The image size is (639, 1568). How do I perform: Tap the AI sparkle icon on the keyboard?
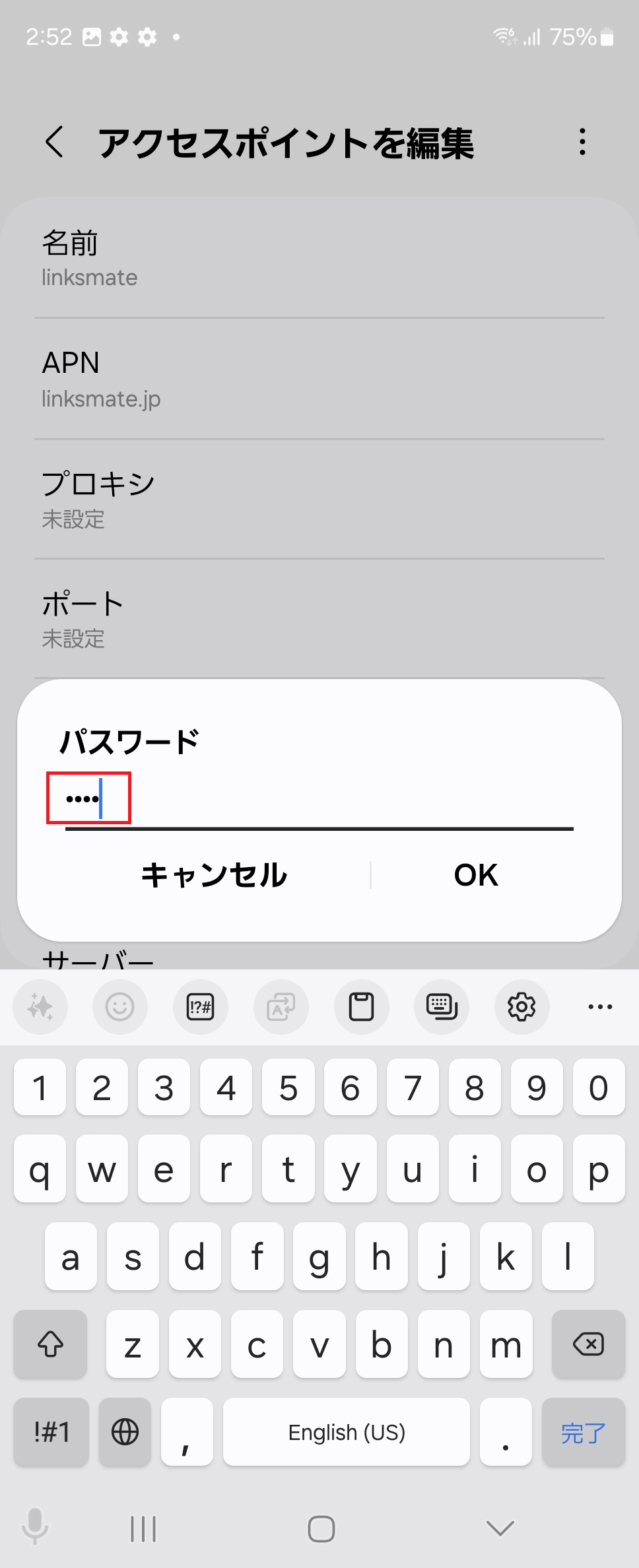tap(40, 1007)
